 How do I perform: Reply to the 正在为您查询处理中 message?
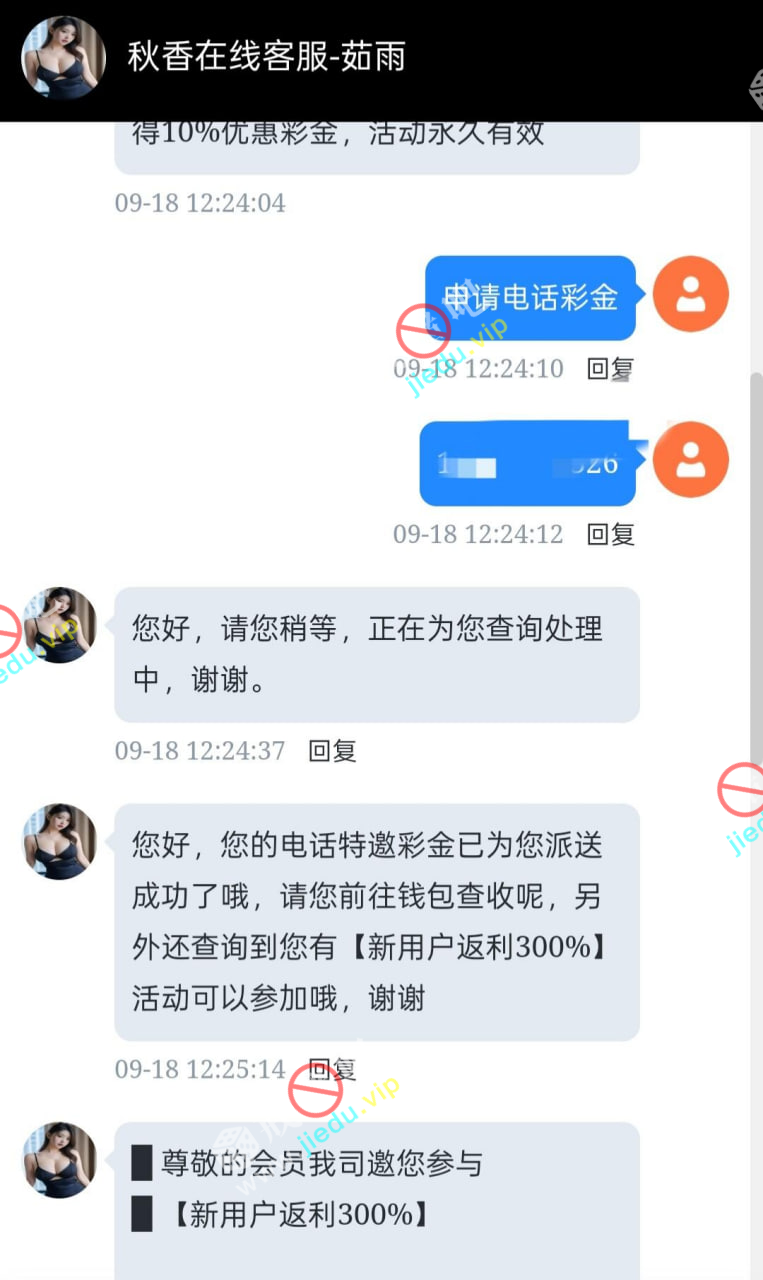coord(332,751)
